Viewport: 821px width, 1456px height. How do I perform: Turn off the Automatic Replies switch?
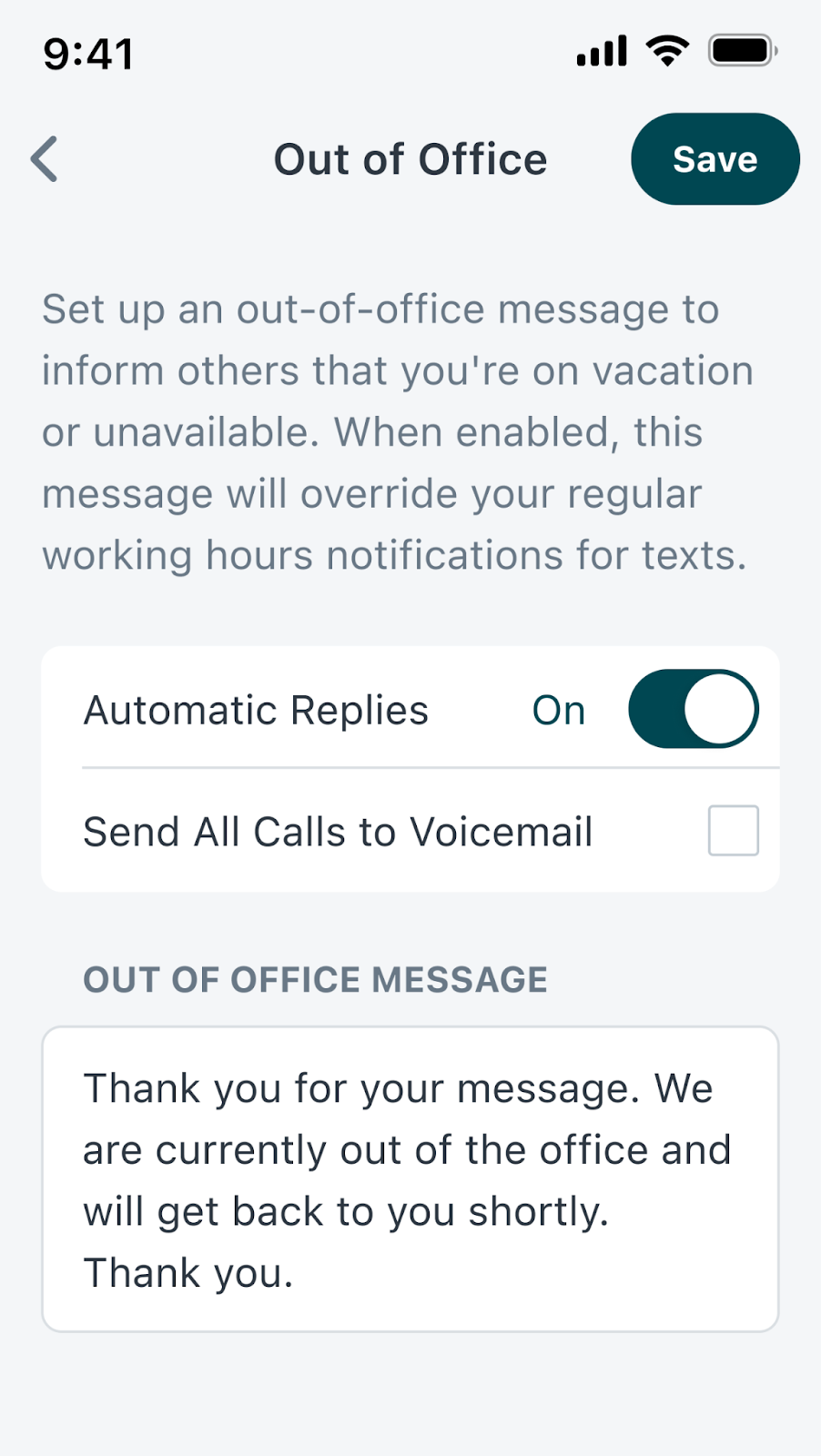pos(694,709)
